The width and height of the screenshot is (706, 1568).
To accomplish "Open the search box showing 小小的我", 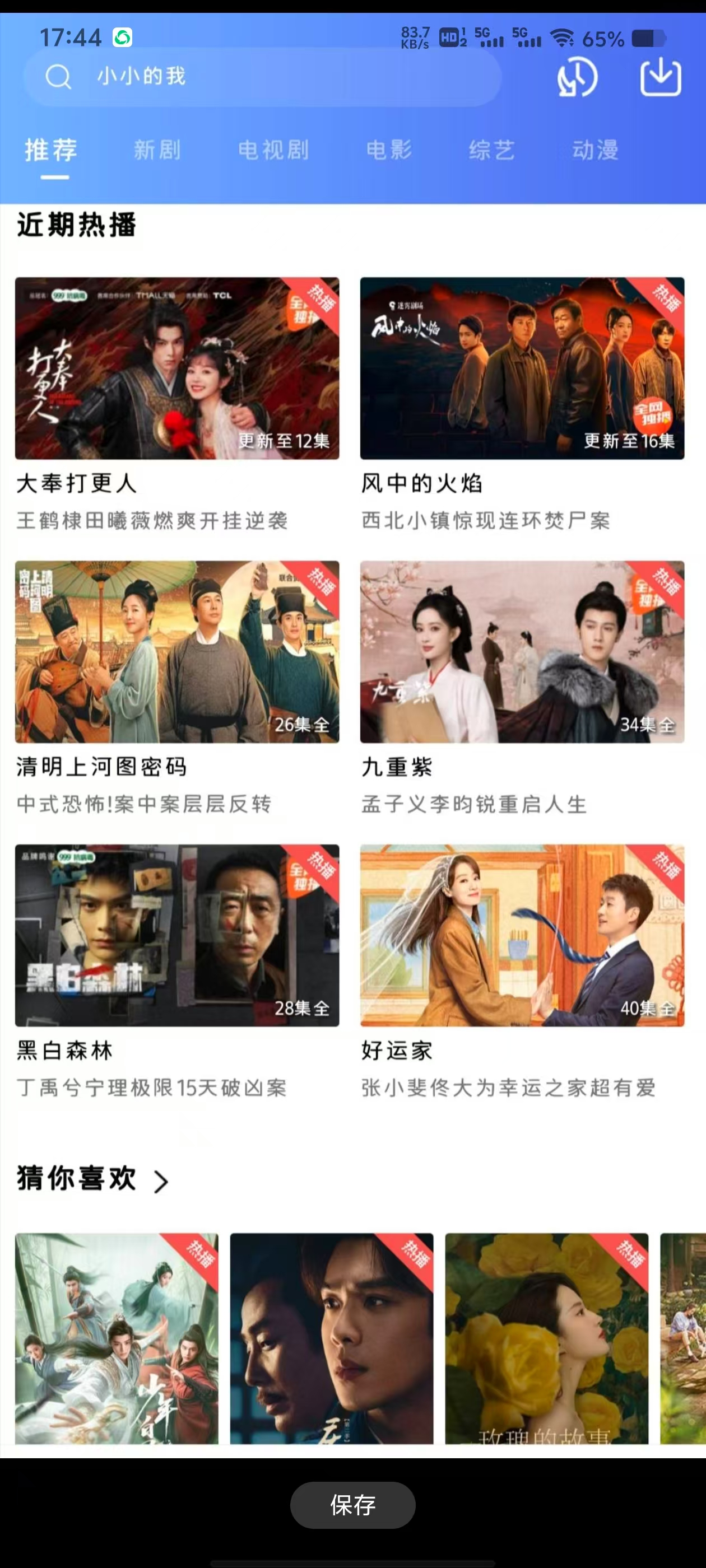I will coord(262,77).
